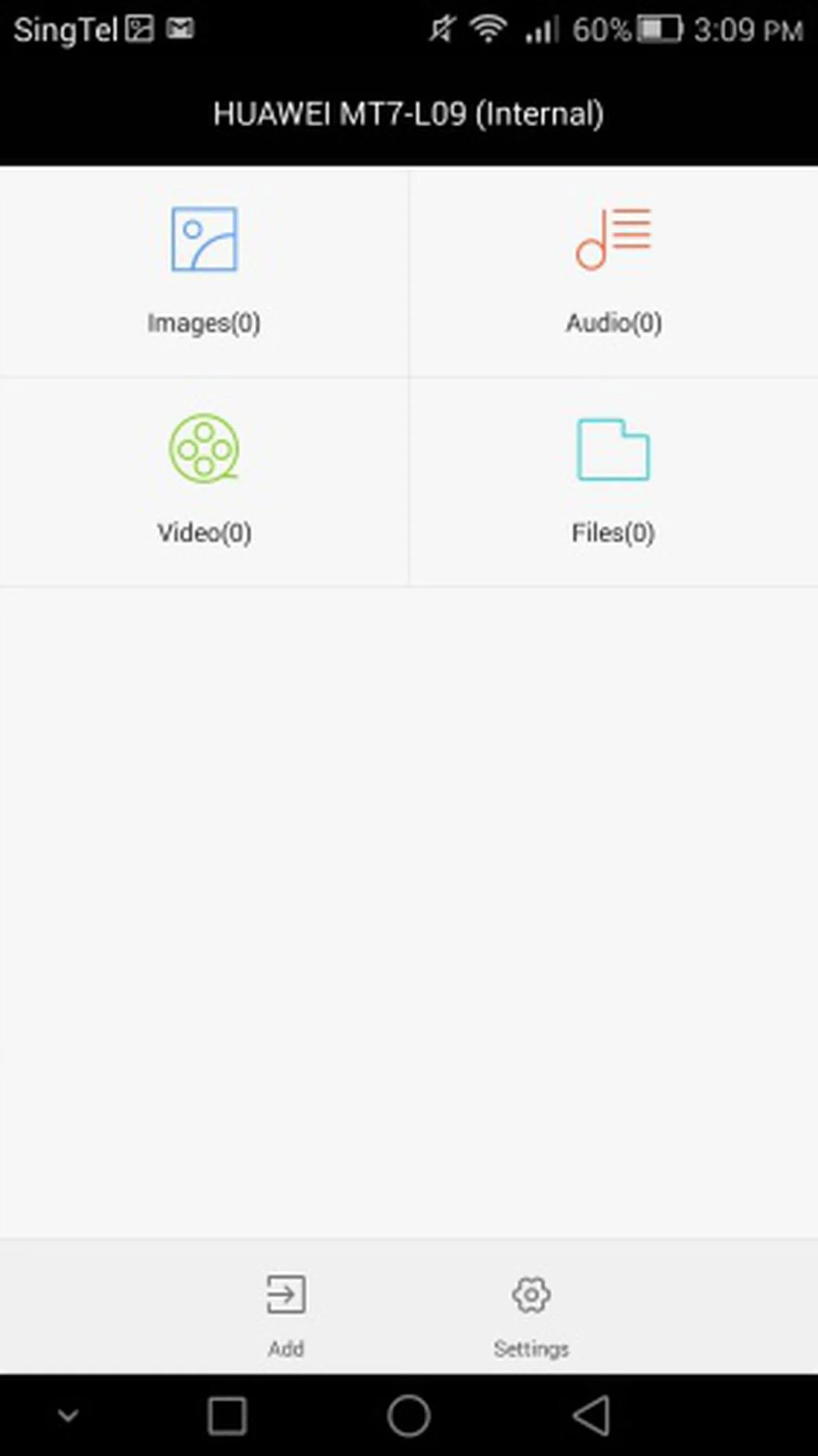
Task: Open the Audio category
Action: point(613,271)
